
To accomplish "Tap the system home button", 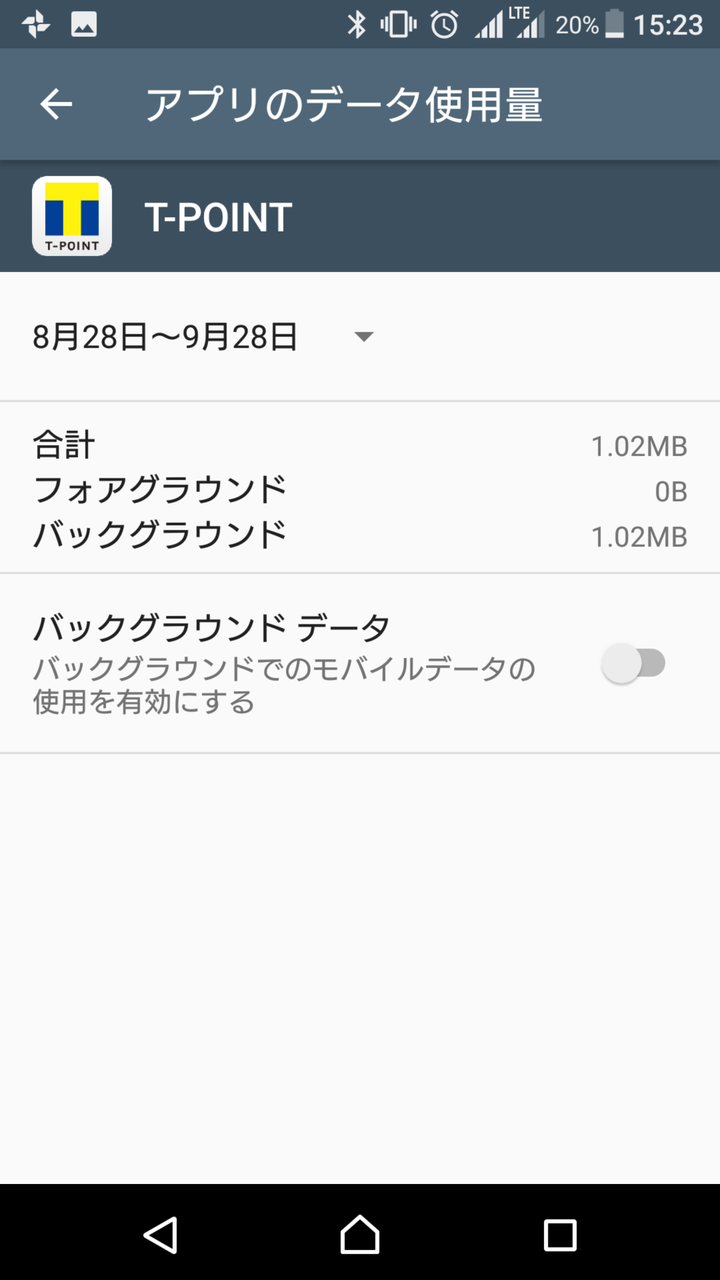I will tap(360, 1234).
